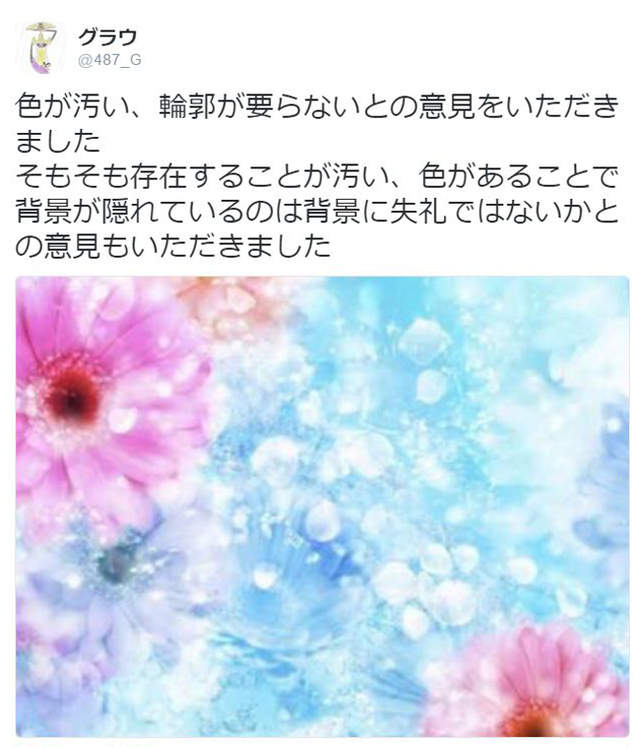Open the @487_G username link
Image resolution: width=640 pixels, height=747 pixels.
coord(109,61)
